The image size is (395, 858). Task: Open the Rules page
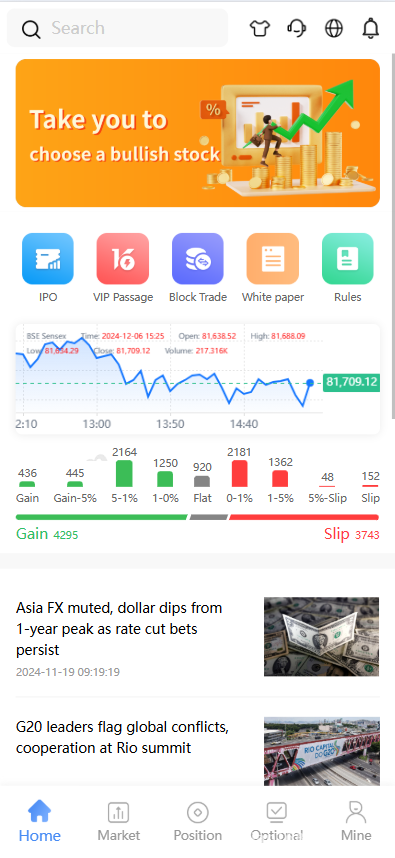[x=347, y=268]
